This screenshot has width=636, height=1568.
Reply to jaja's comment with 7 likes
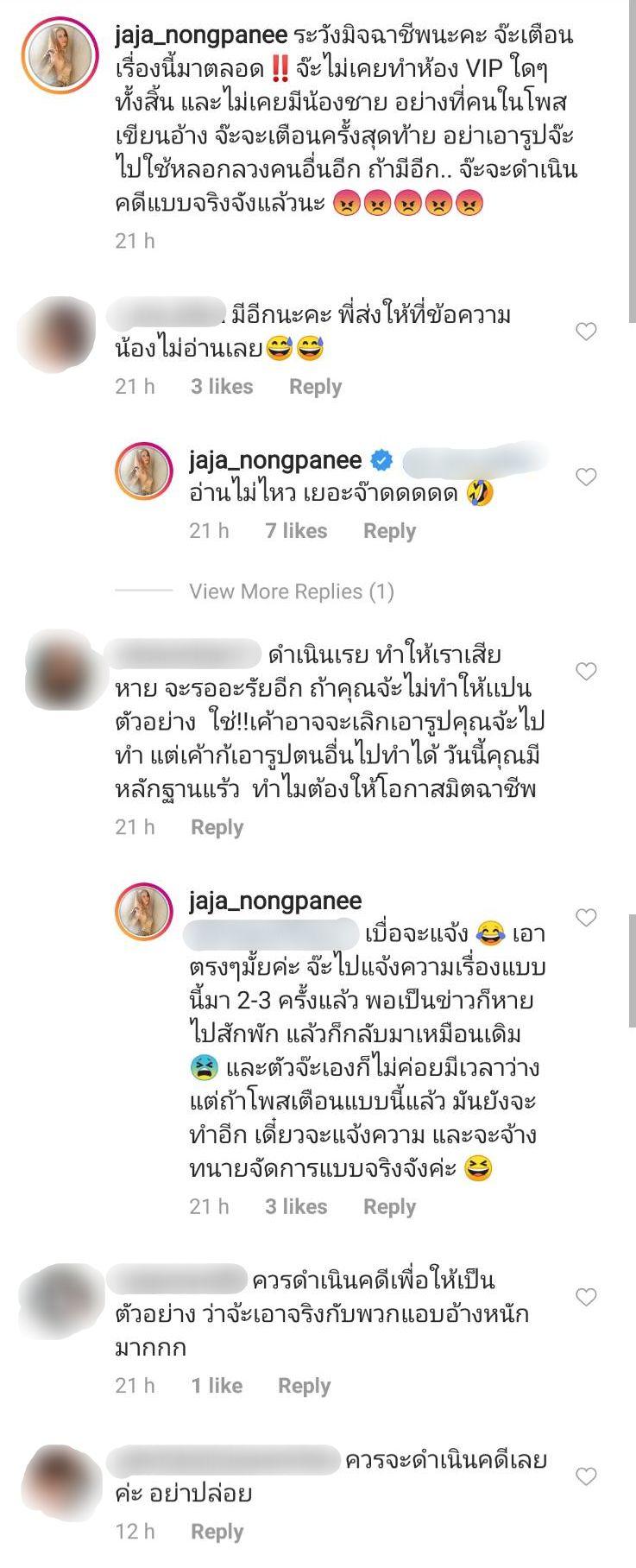click(x=389, y=531)
